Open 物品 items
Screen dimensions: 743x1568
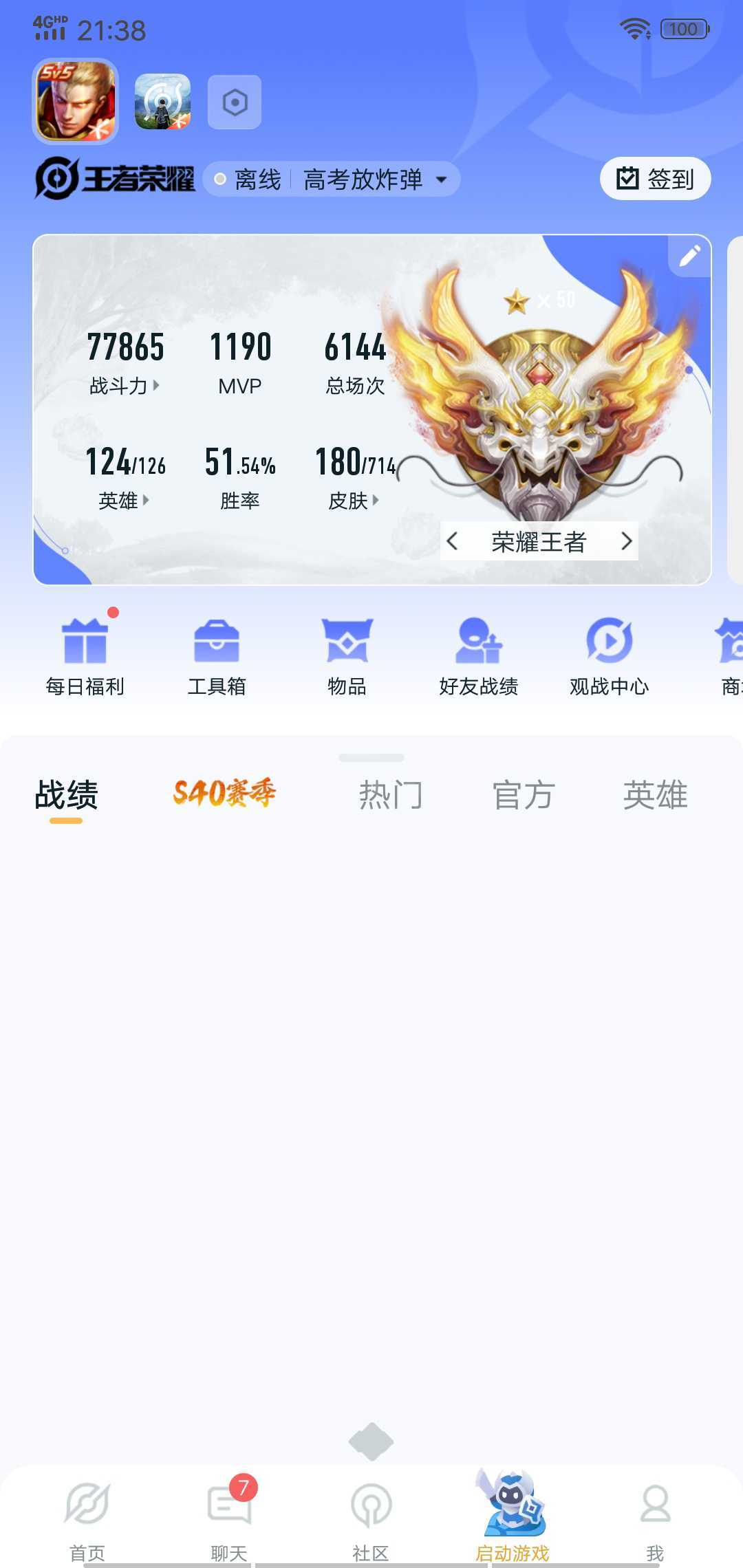pyautogui.click(x=347, y=656)
